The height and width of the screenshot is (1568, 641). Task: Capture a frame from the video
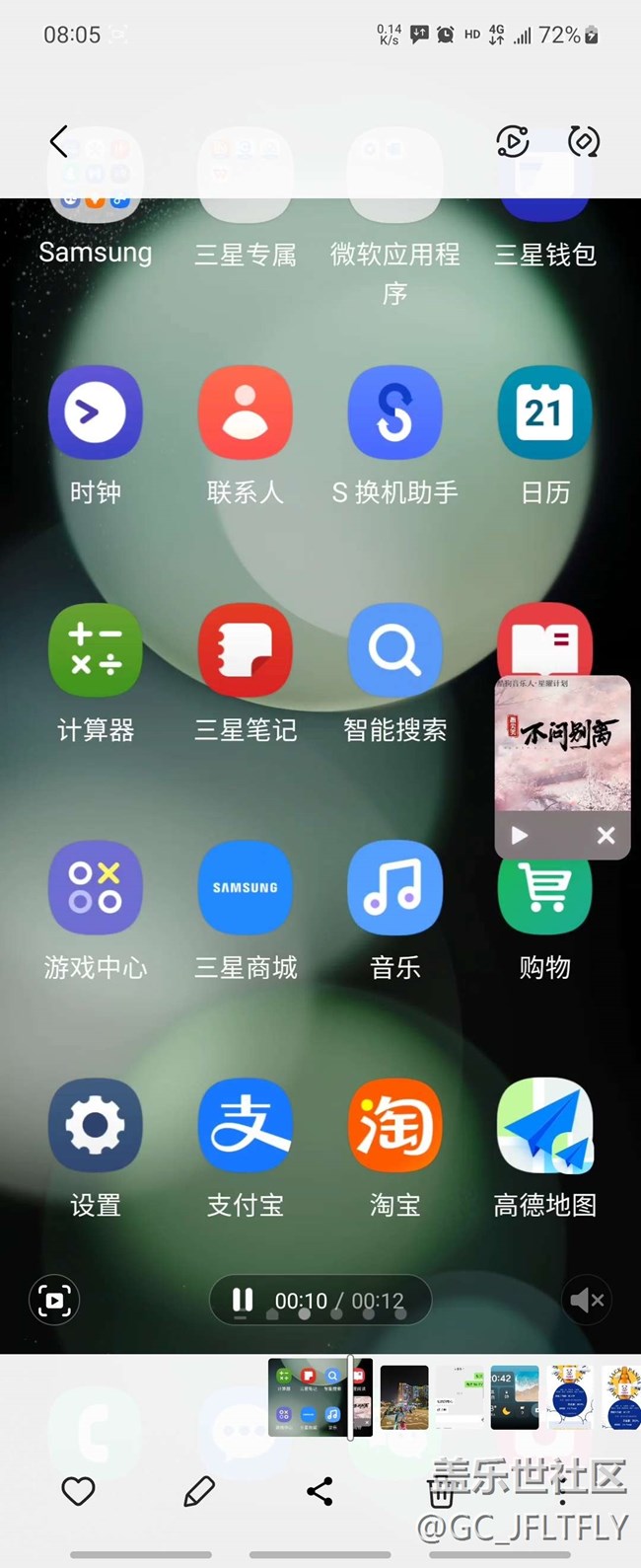pyautogui.click(x=54, y=1301)
